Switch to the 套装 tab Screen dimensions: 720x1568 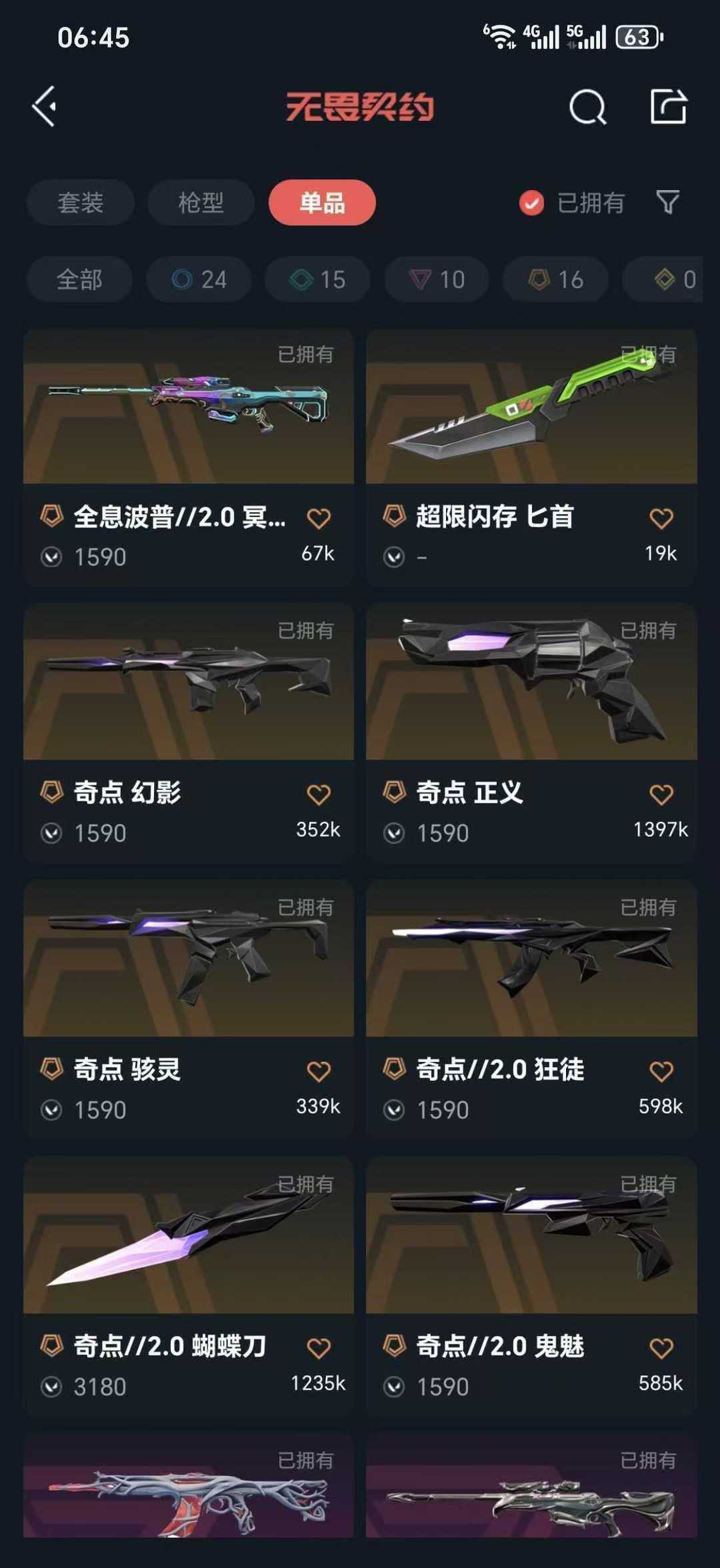click(x=79, y=203)
